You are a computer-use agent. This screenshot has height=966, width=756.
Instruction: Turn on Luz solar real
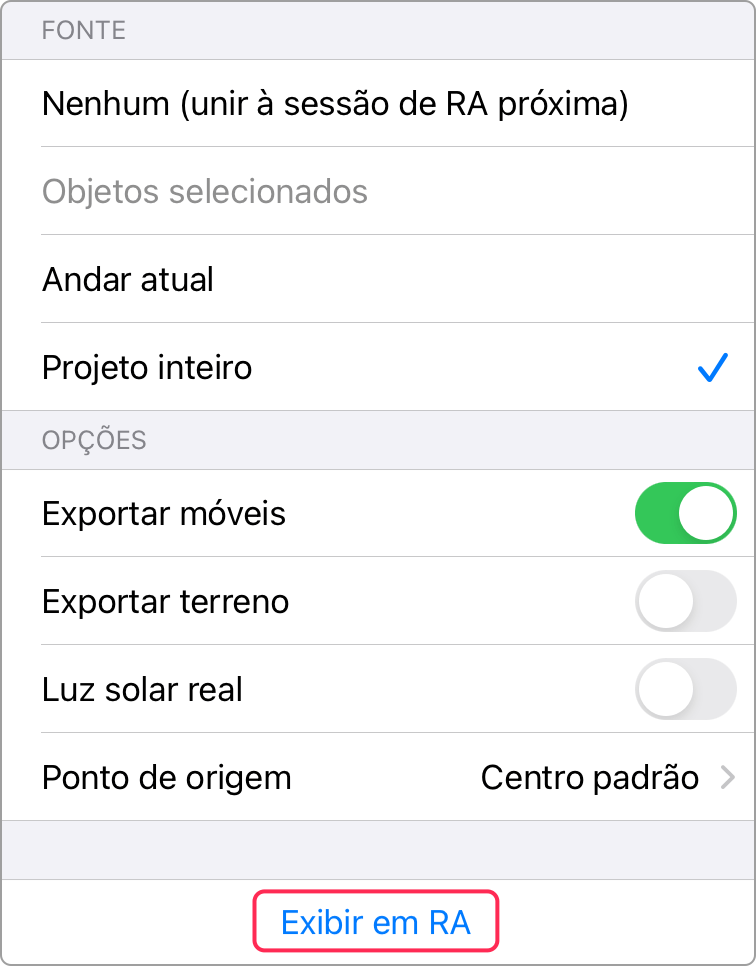tap(685, 690)
